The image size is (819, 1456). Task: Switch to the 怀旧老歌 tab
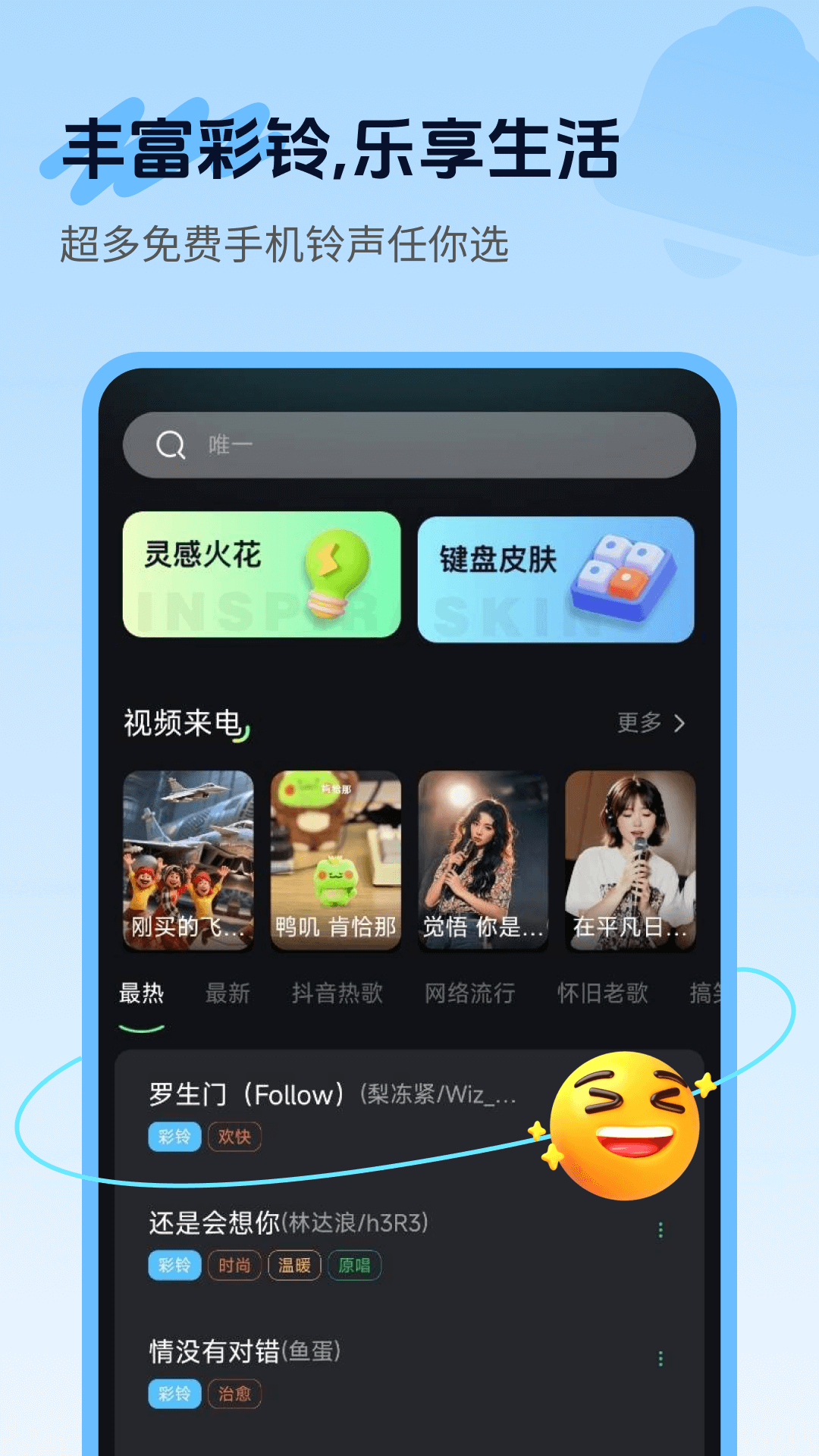click(x=603, y=992)
